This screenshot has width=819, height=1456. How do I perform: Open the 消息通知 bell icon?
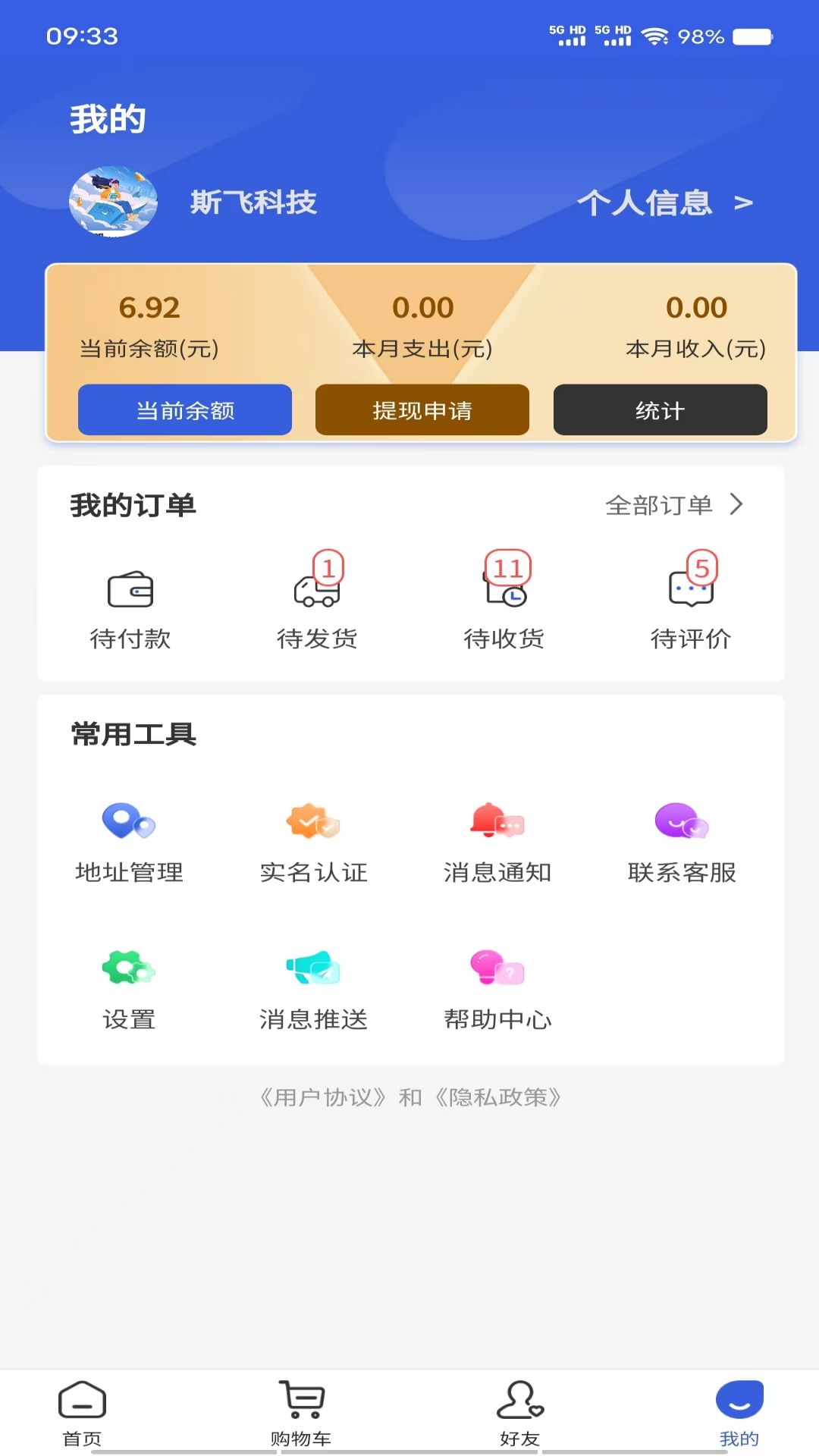coord(497,823)
